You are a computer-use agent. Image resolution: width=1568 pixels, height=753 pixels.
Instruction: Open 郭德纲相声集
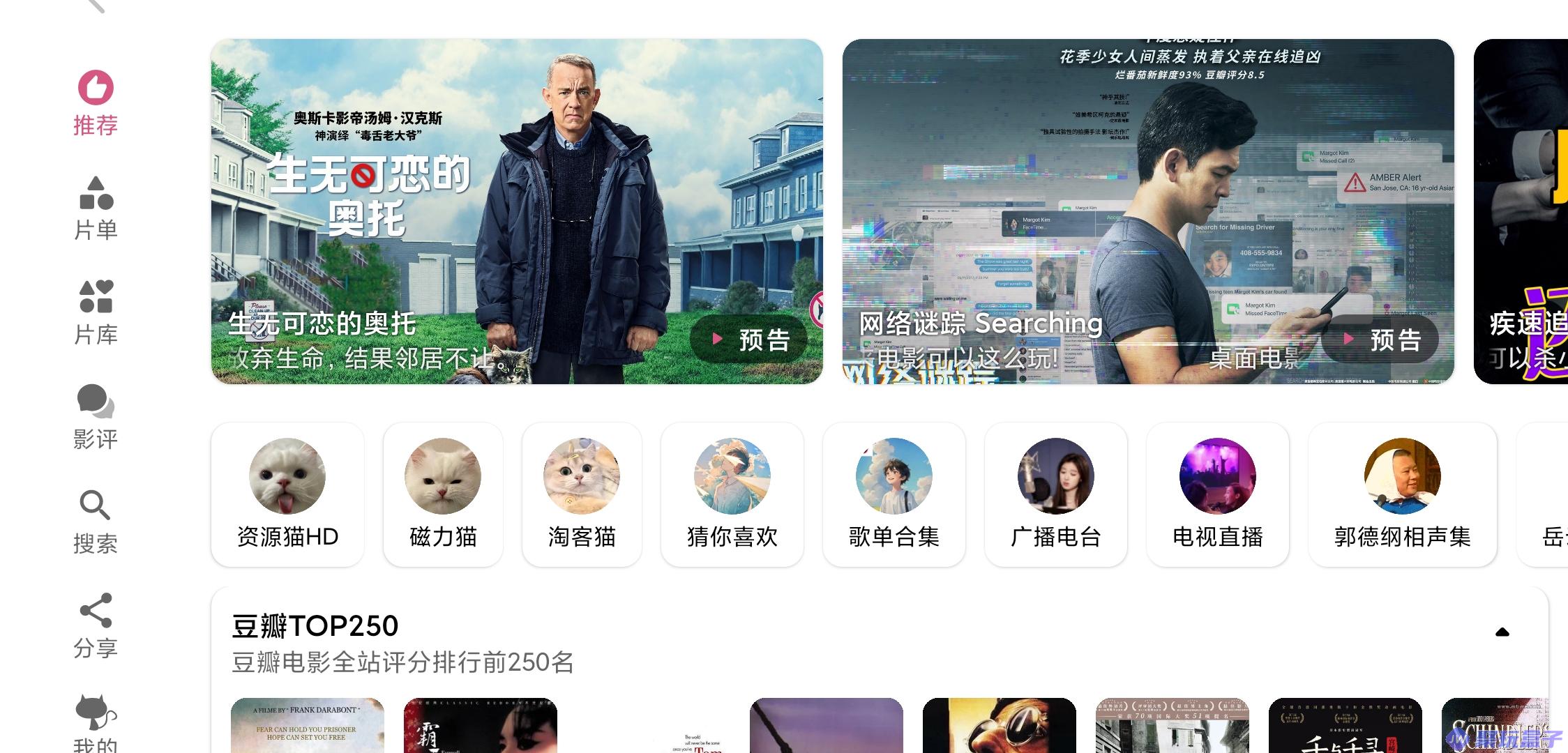1402,494
